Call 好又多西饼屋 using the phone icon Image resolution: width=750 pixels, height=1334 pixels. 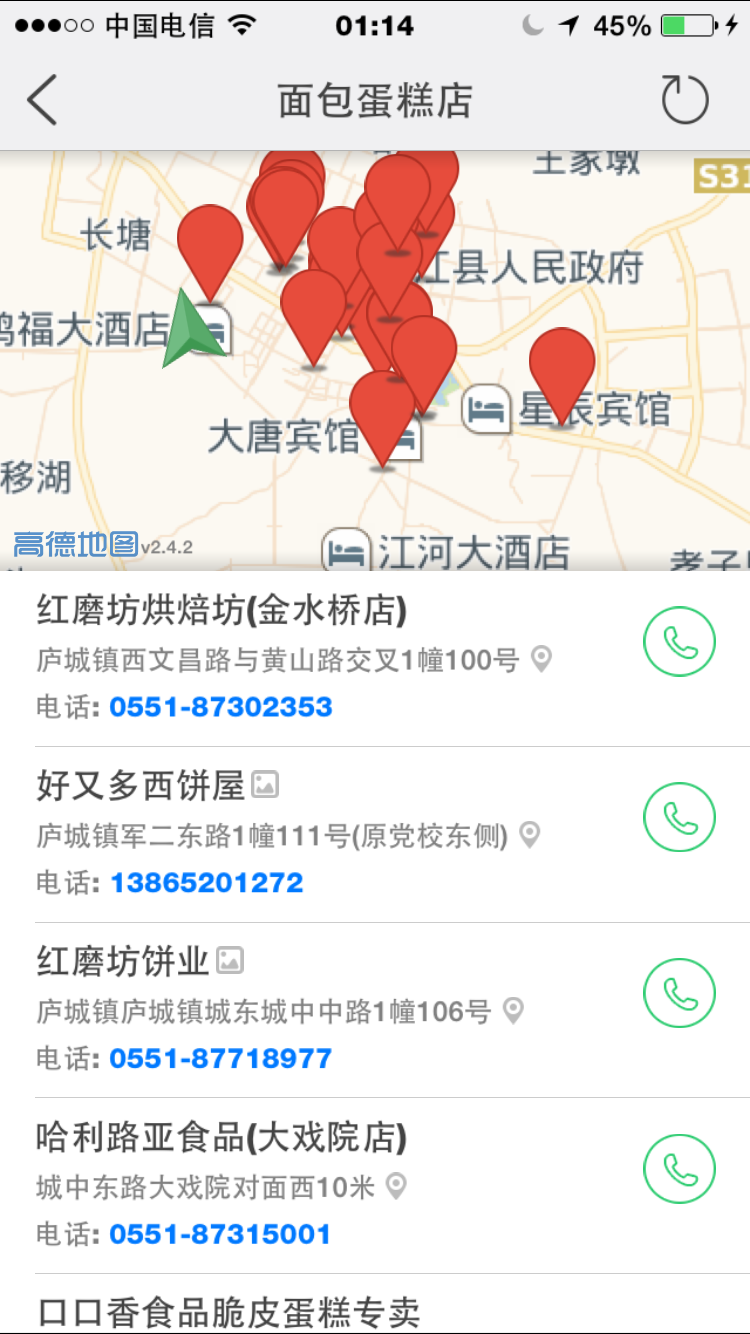pyautogui.click(x=679, y=818)
